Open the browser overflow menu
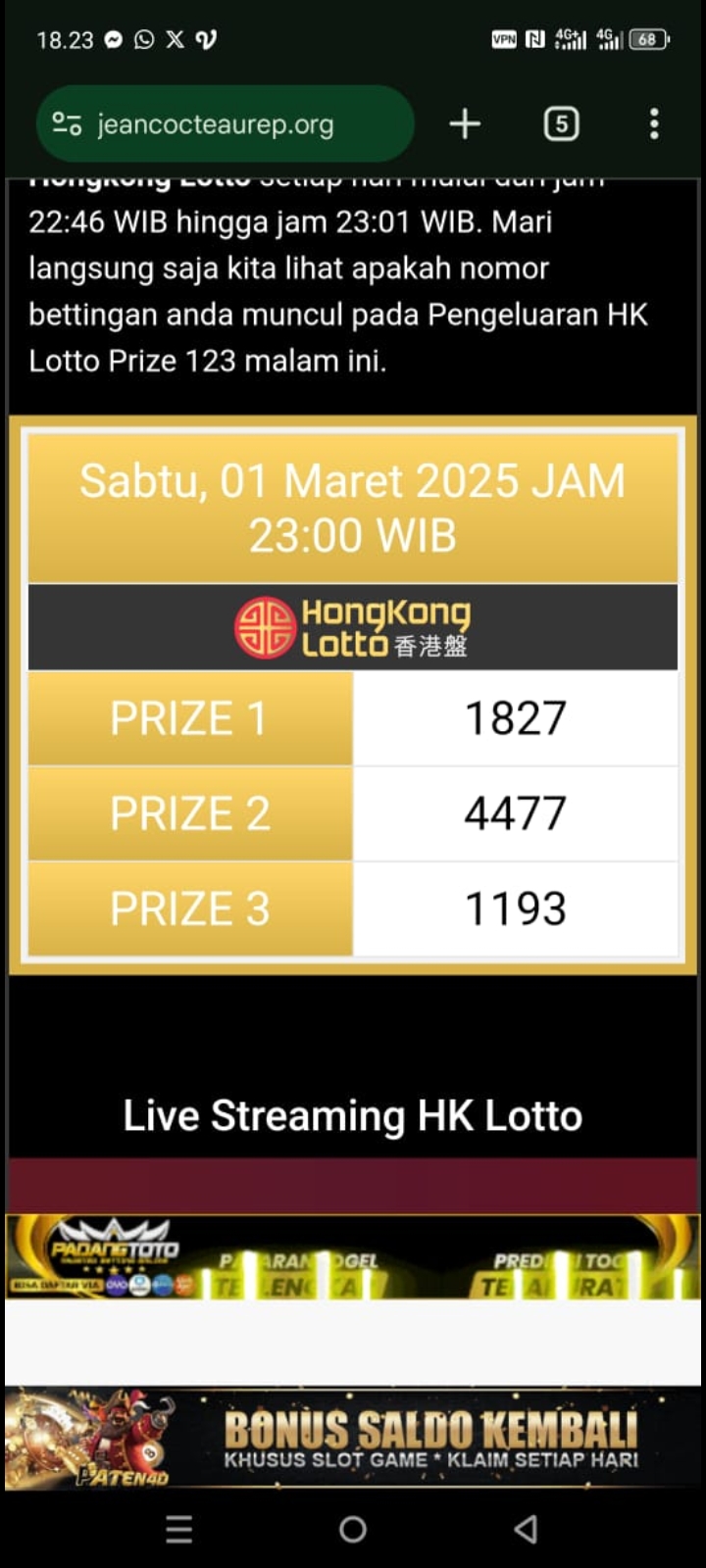Viewport: 706px width, 1568px height. coord(654,124)
